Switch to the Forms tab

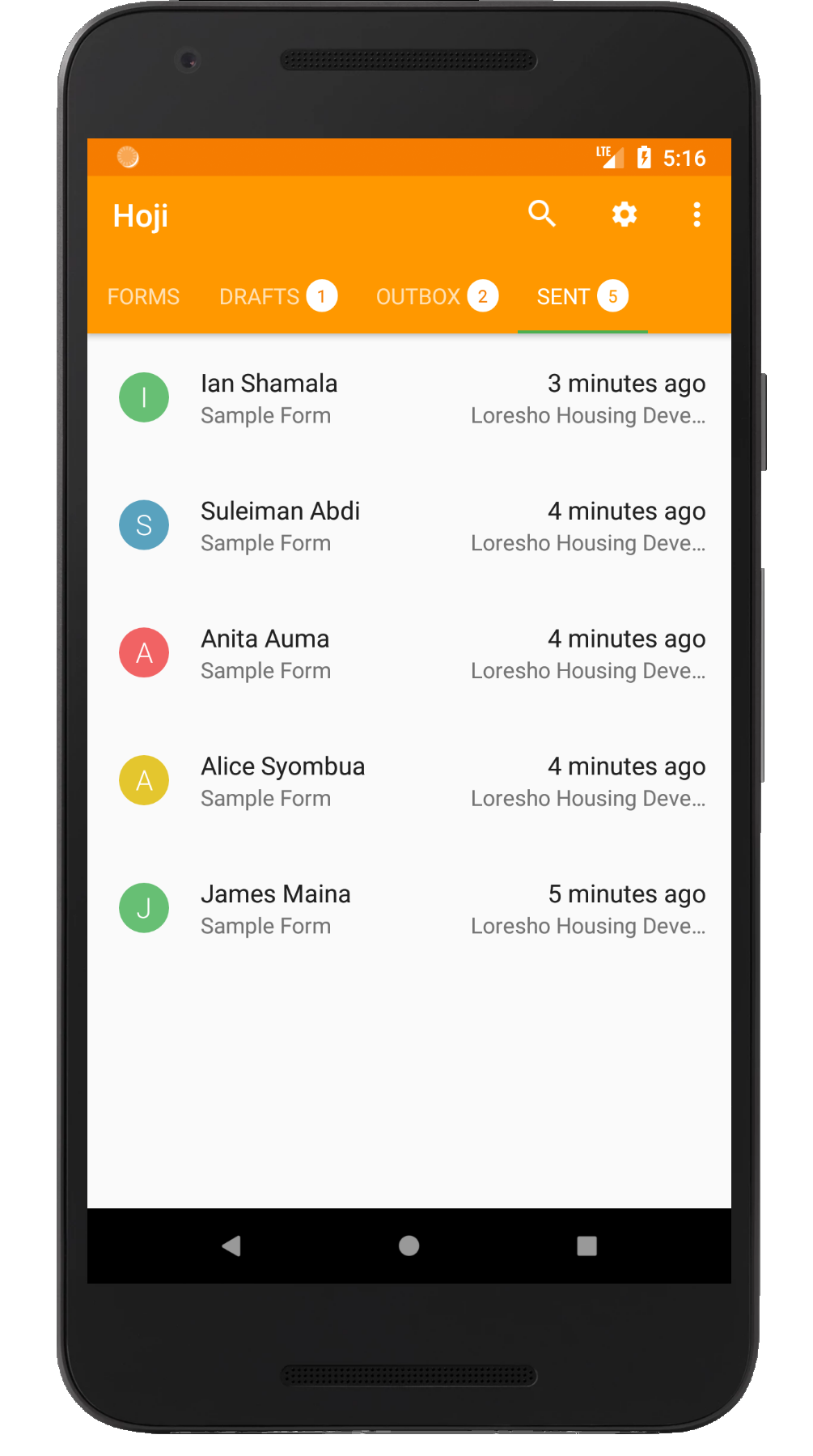[143, 296]
